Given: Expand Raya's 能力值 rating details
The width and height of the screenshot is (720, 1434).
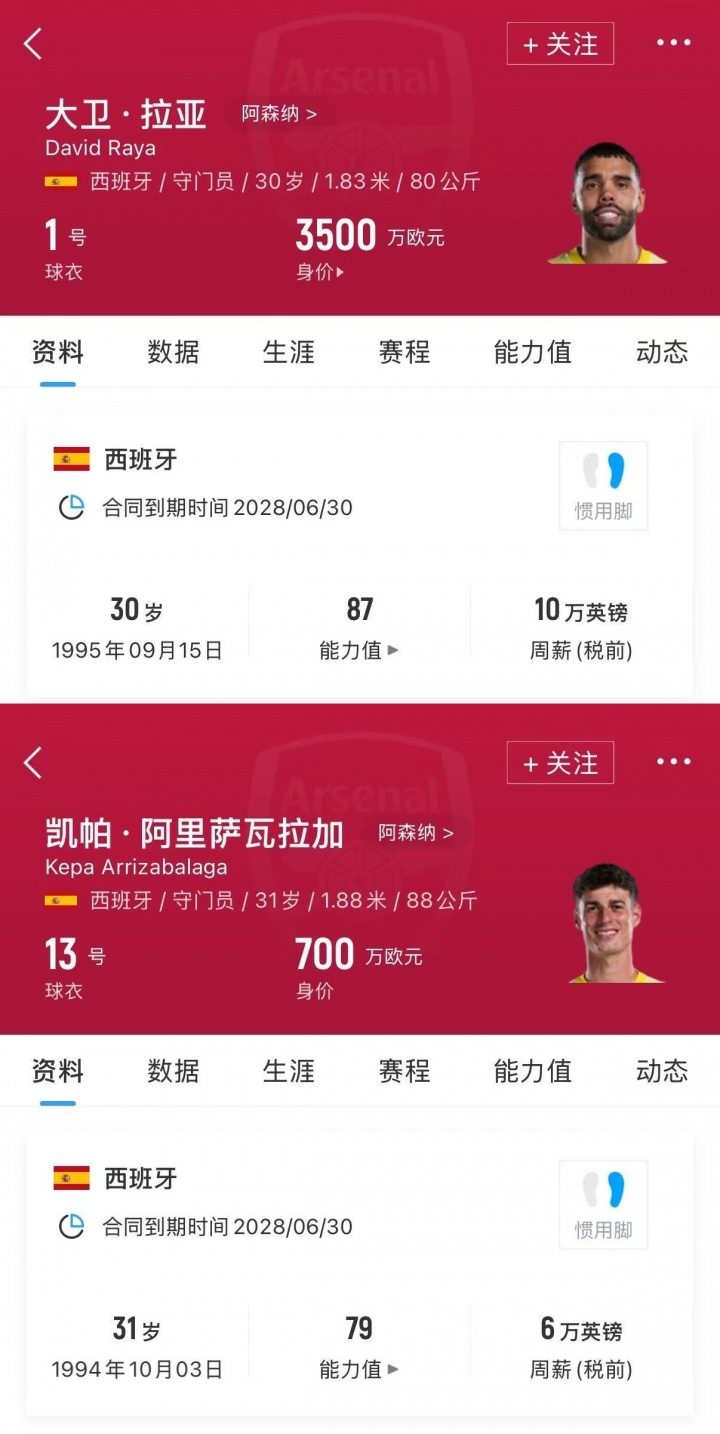Looking at the screenshot, I should [359, 650].
